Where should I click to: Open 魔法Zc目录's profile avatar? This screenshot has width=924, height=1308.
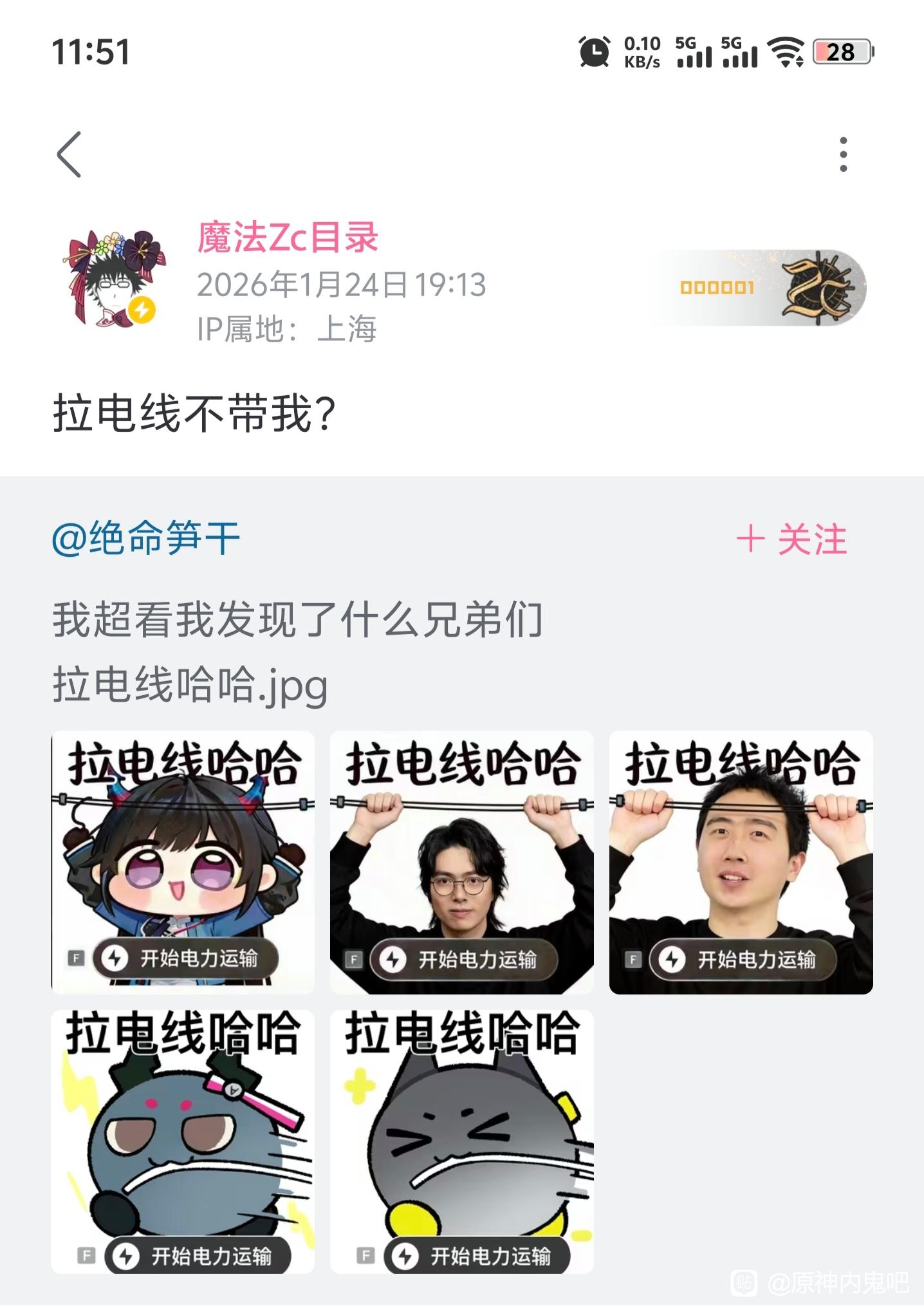pyautogui.click(x=115, y=279)
